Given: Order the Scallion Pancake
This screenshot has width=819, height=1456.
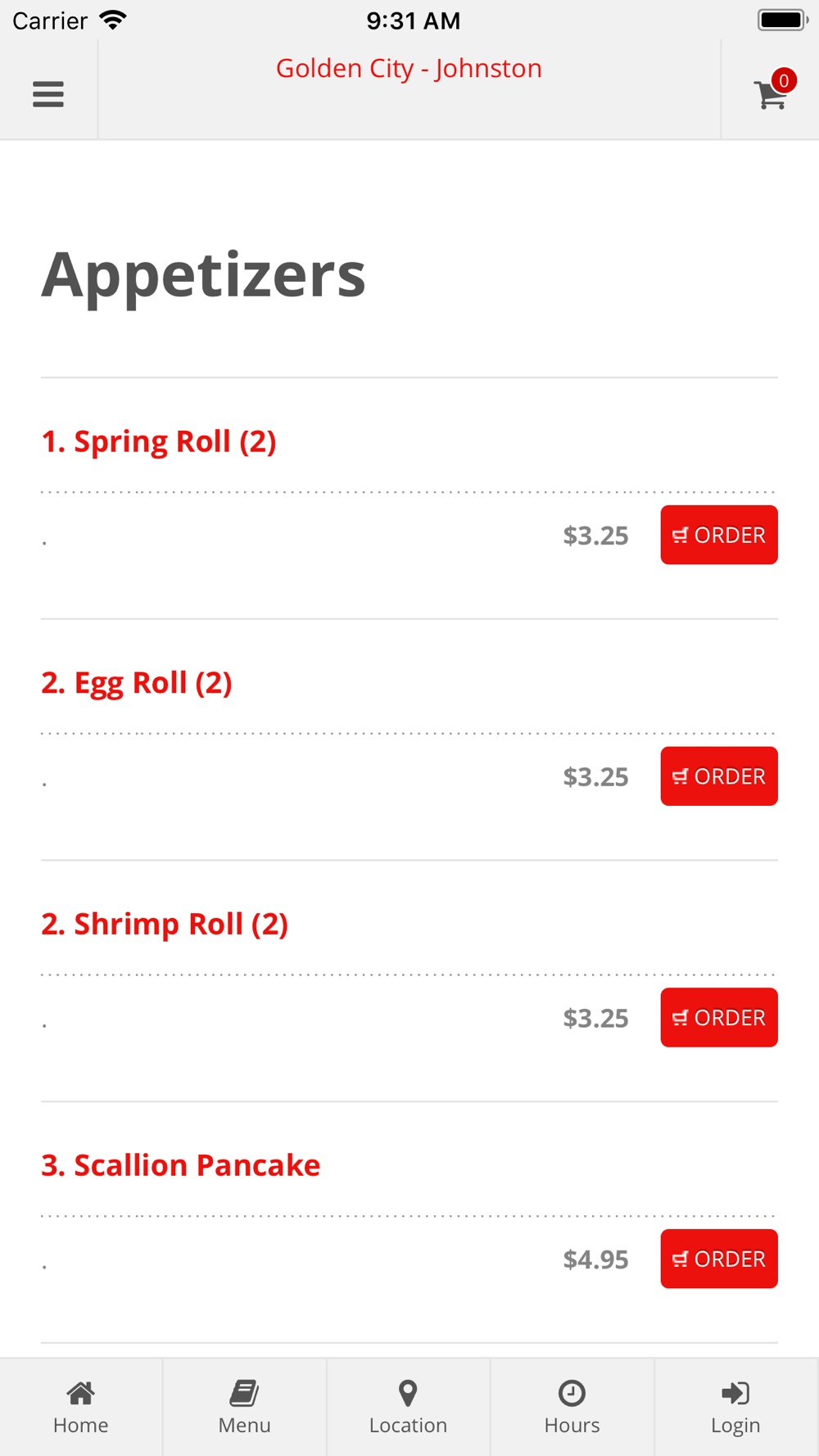Looking at the screenshot, I should click(719, 1259).
